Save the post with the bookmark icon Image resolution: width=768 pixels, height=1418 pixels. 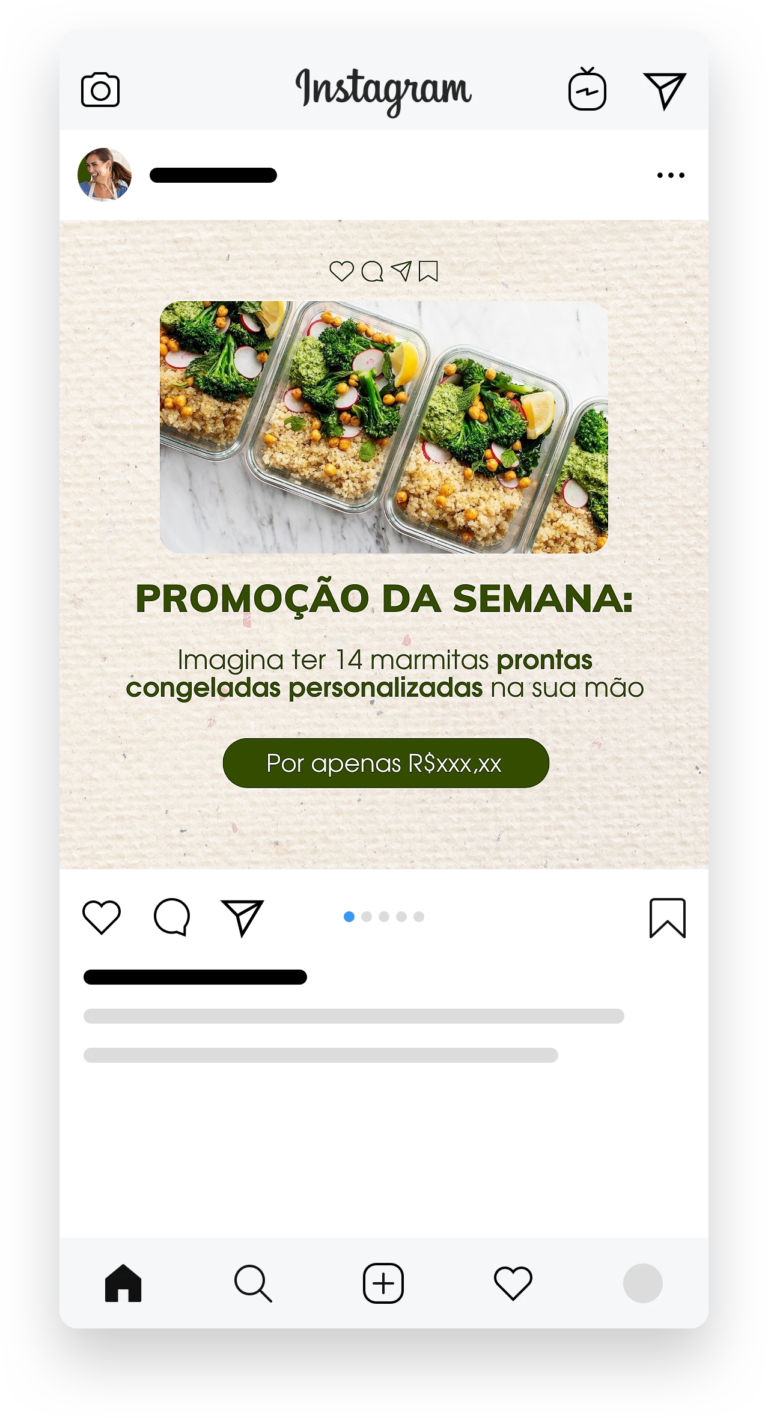668,916
